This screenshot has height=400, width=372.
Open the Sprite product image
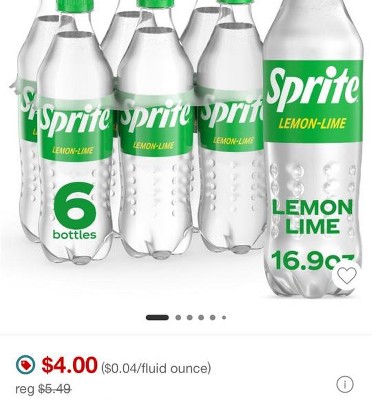[x=186, y=150]
